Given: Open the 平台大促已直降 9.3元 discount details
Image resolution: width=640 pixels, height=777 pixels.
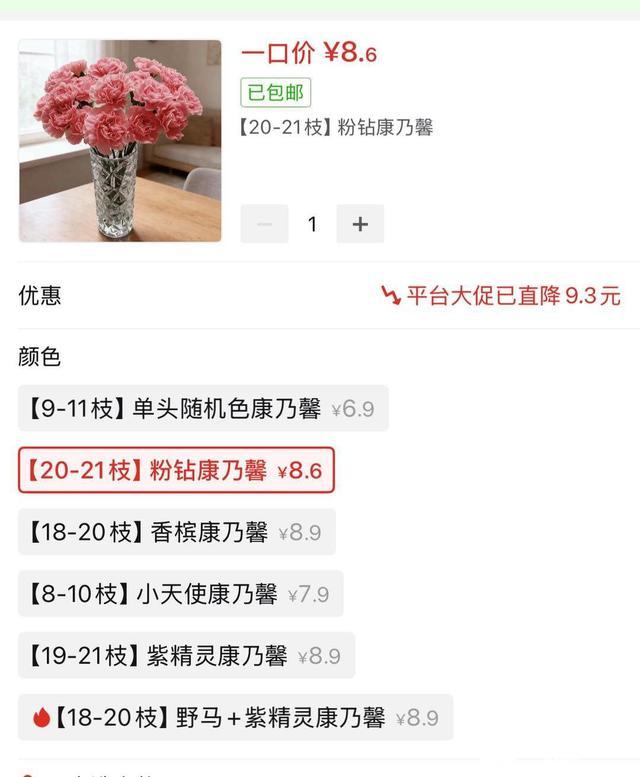Looking at the screenshot, I should [501, 295].
